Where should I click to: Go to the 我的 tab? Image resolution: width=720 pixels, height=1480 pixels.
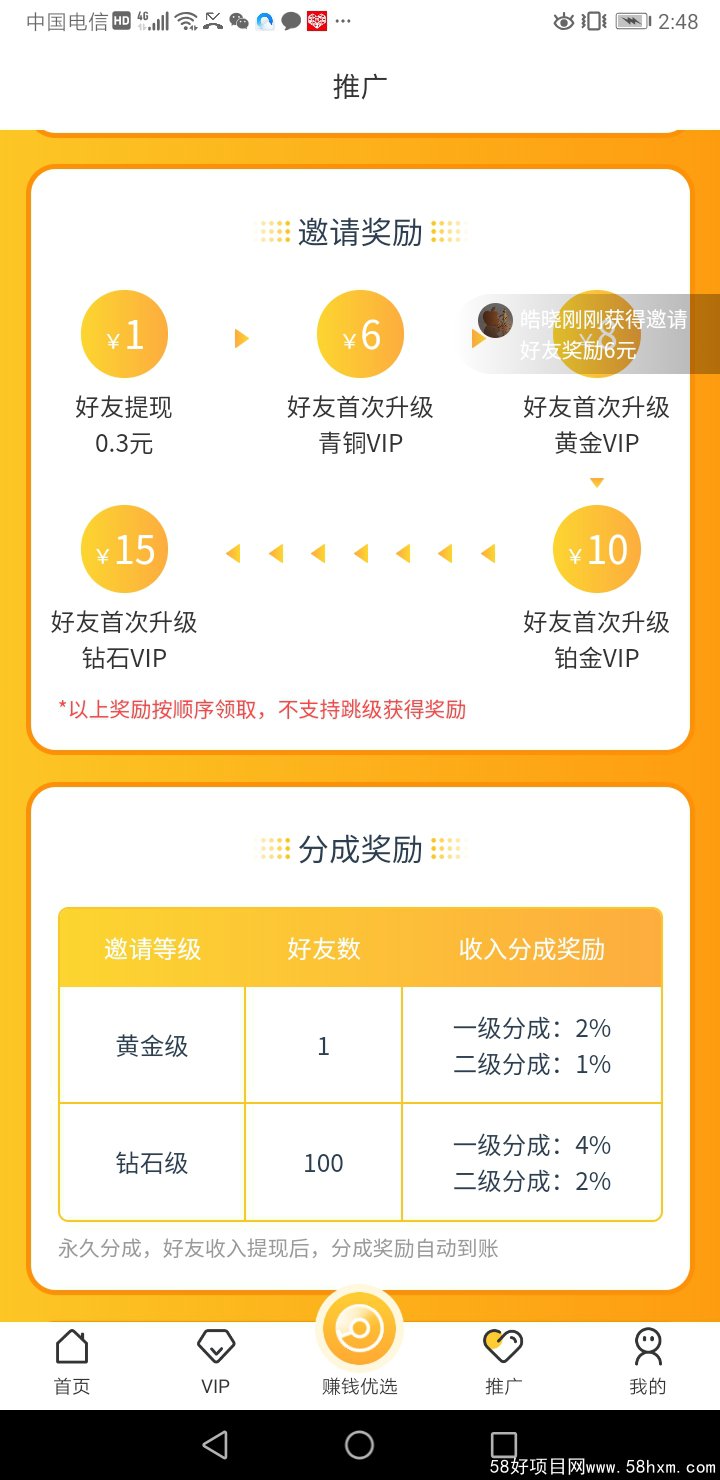click(648, 1362)
